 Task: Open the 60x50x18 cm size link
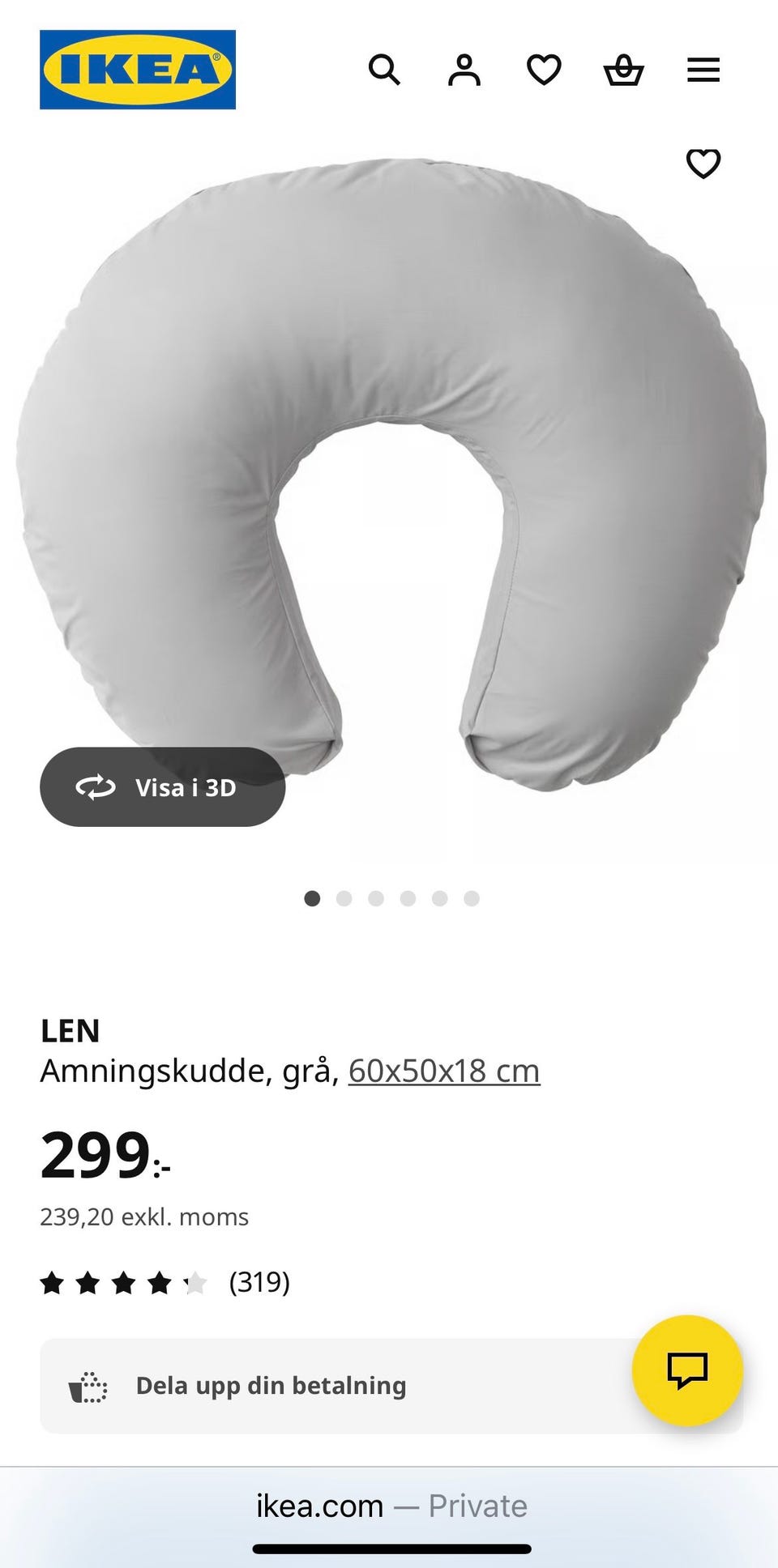point(444,1071)
